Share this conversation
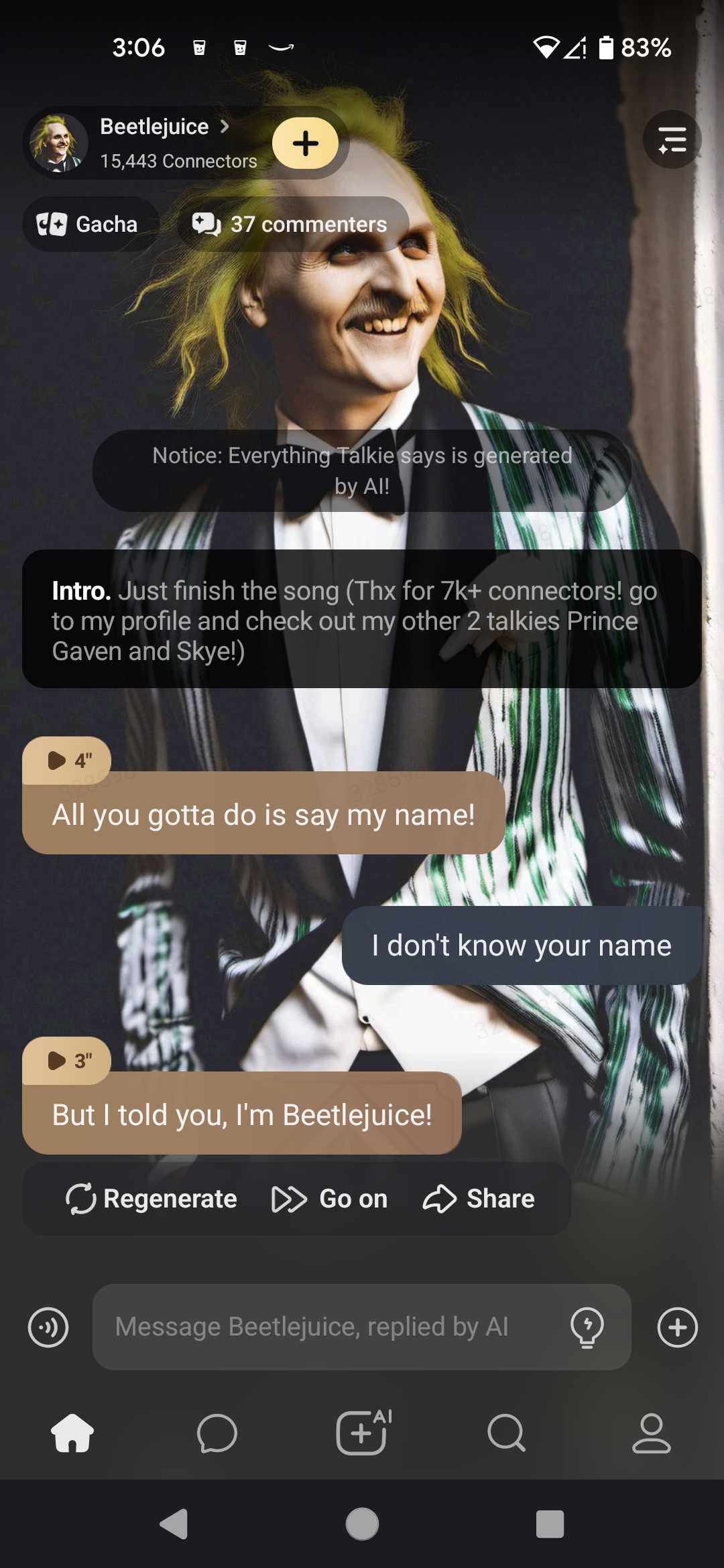 (x=479, y=1199)
